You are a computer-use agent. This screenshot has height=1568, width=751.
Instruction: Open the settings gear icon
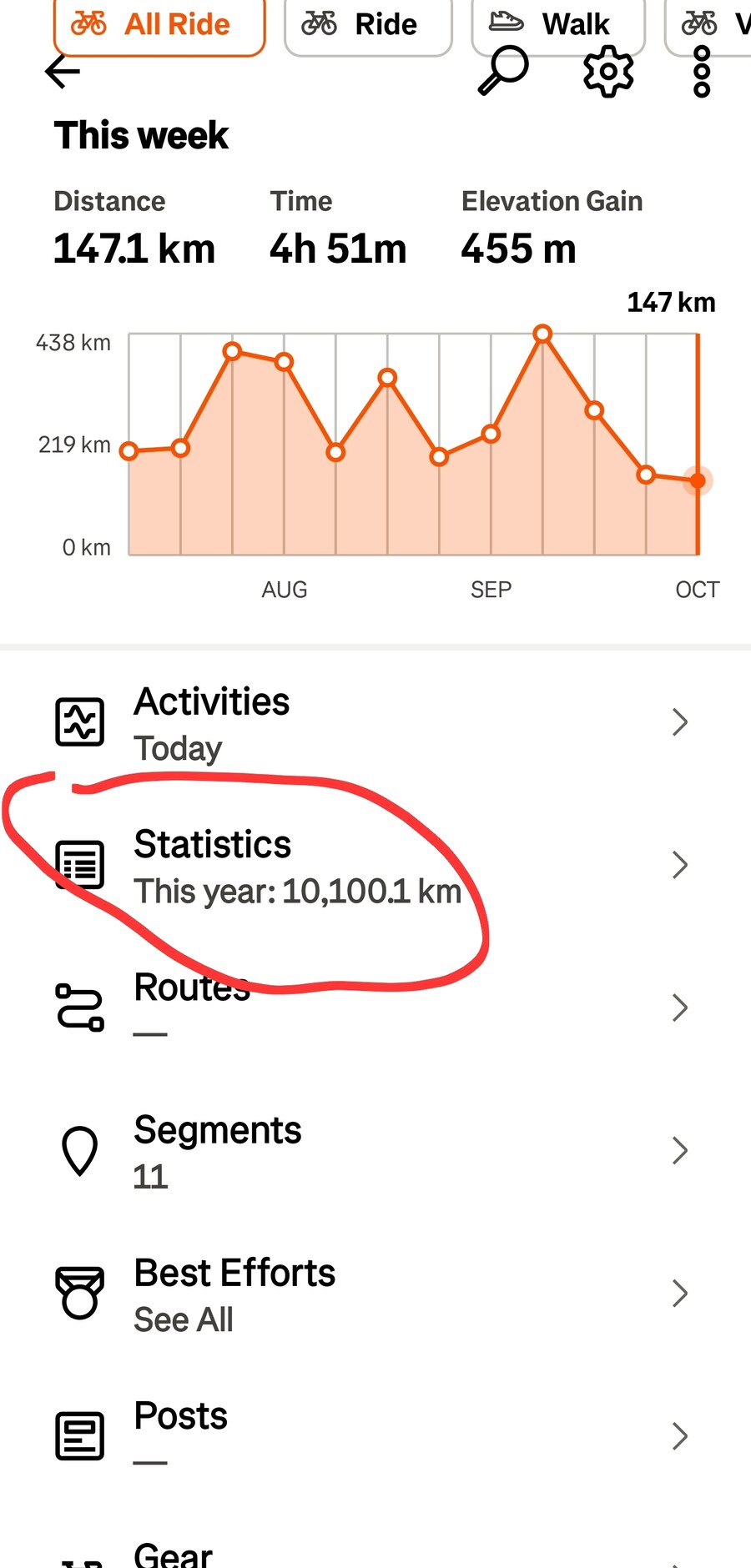tap(608, 72)
